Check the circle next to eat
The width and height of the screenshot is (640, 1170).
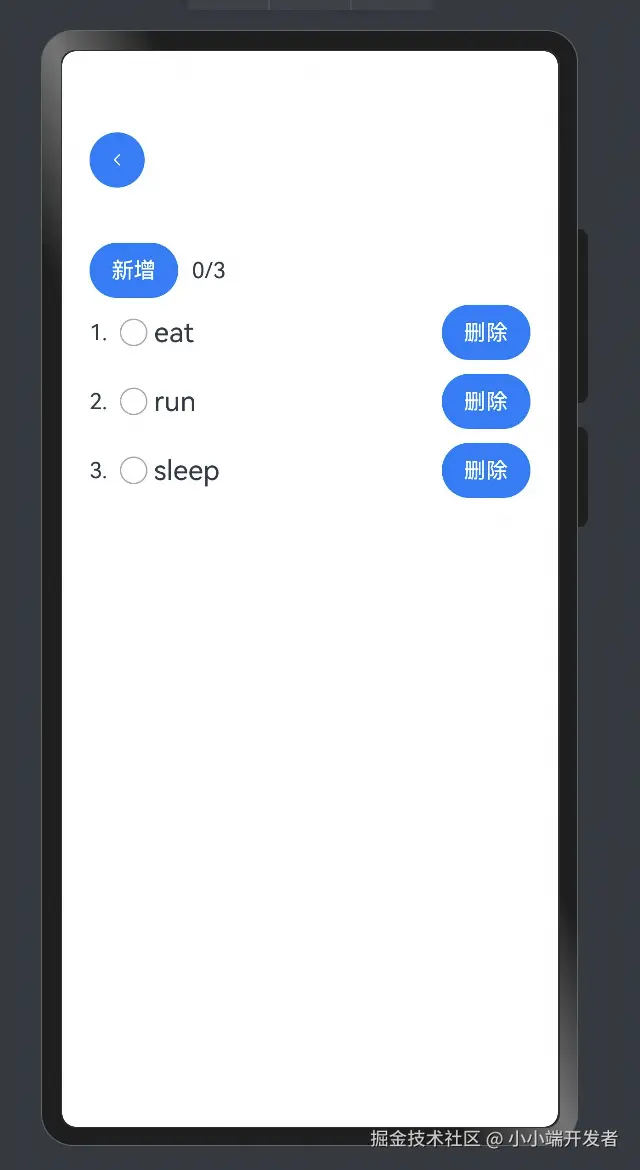point(133,333)
